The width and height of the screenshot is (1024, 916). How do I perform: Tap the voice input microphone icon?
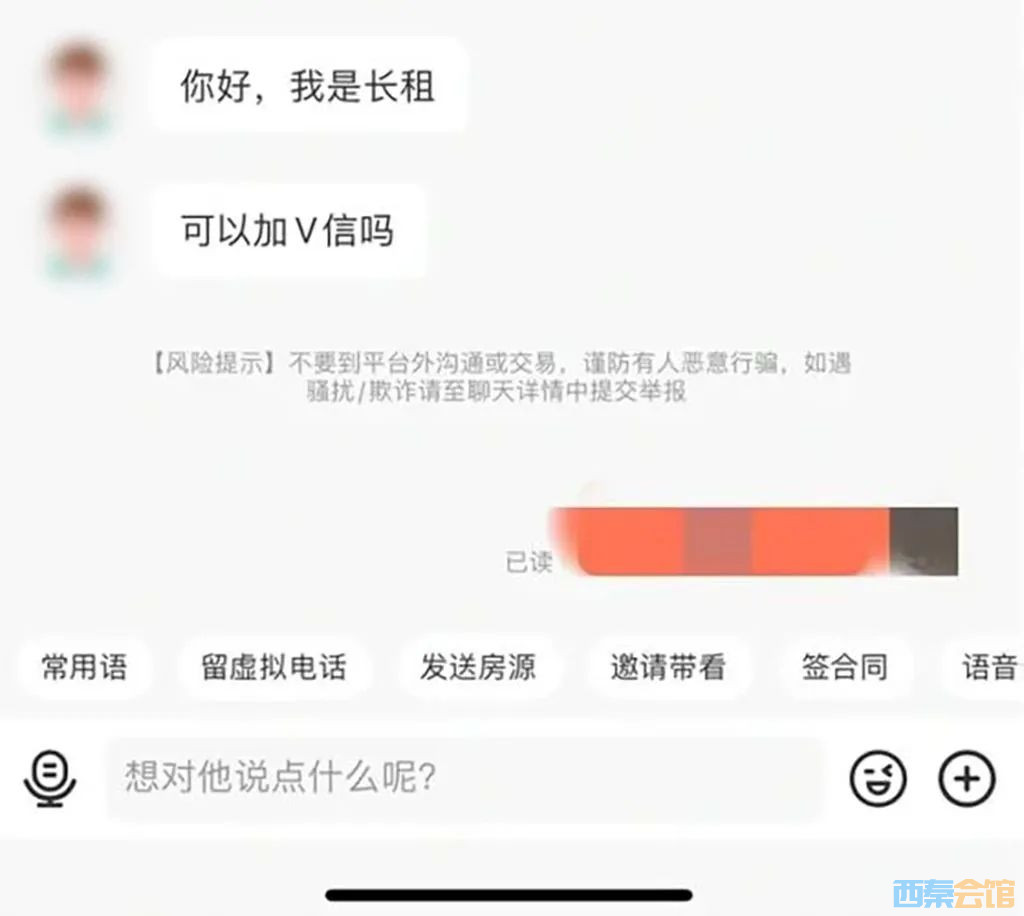(x=50, y=778)
